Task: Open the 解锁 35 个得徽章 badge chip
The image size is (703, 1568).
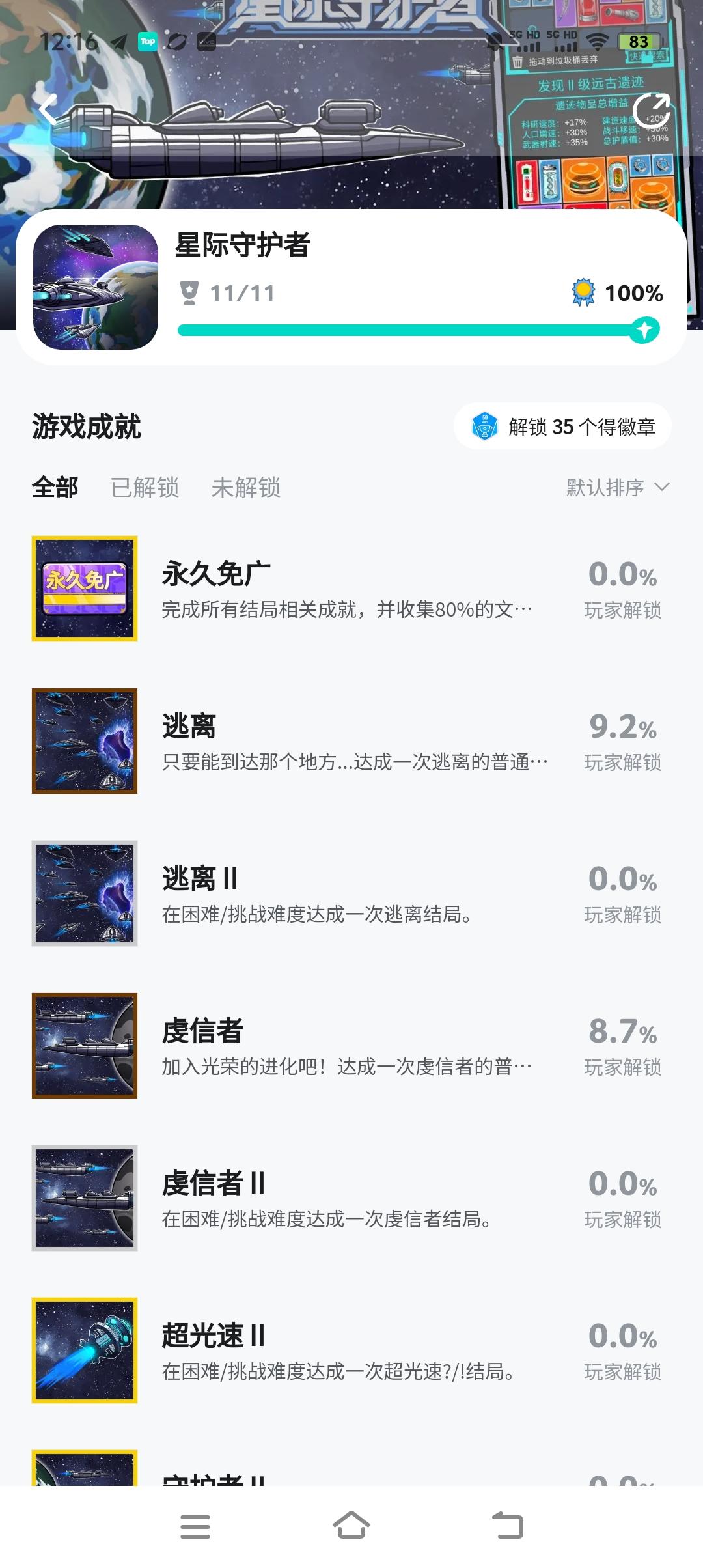Action: (x=562, y=427)
